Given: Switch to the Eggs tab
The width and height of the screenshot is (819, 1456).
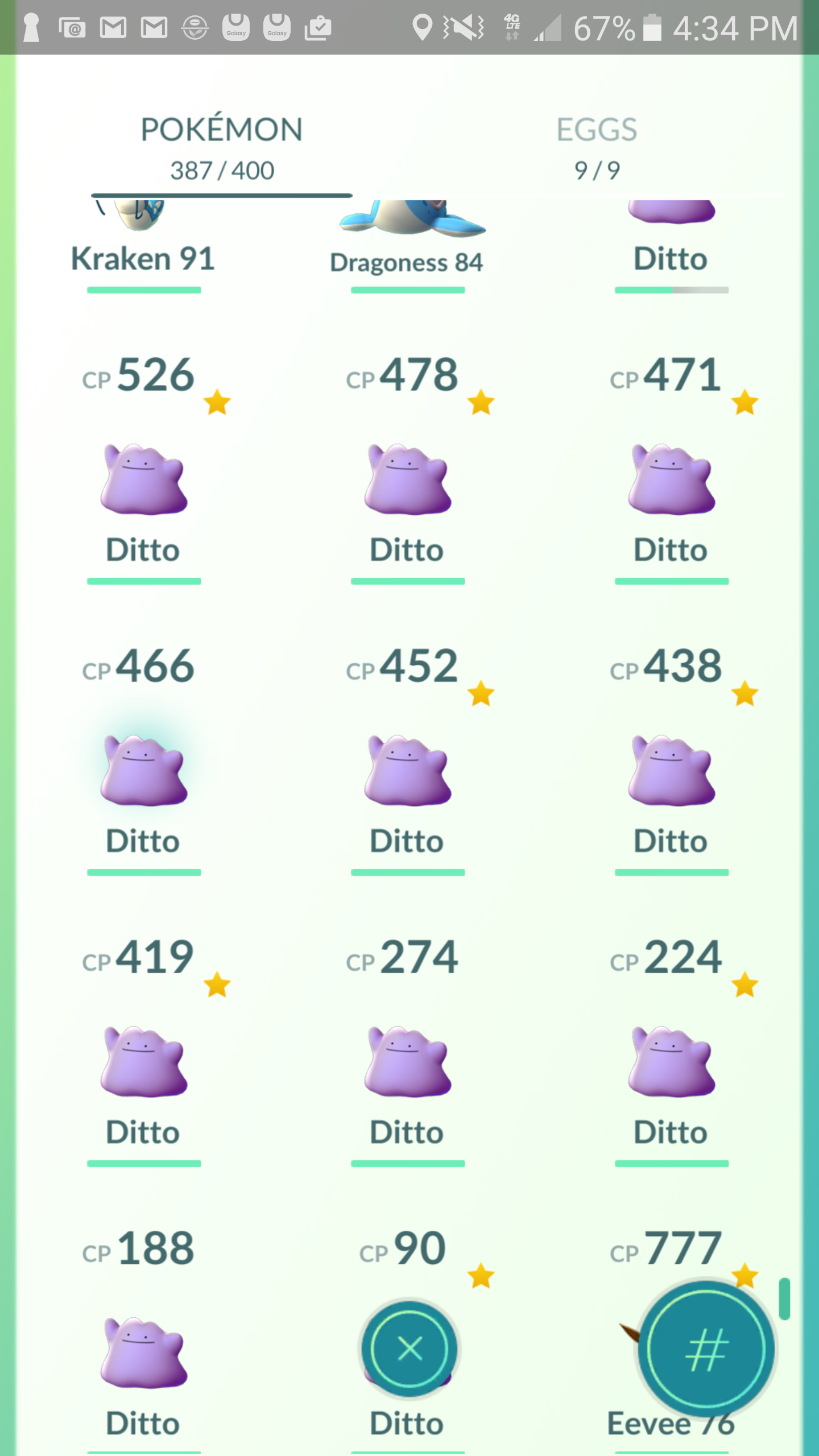Looking at the screenshot, I should [x=597, y=148].
